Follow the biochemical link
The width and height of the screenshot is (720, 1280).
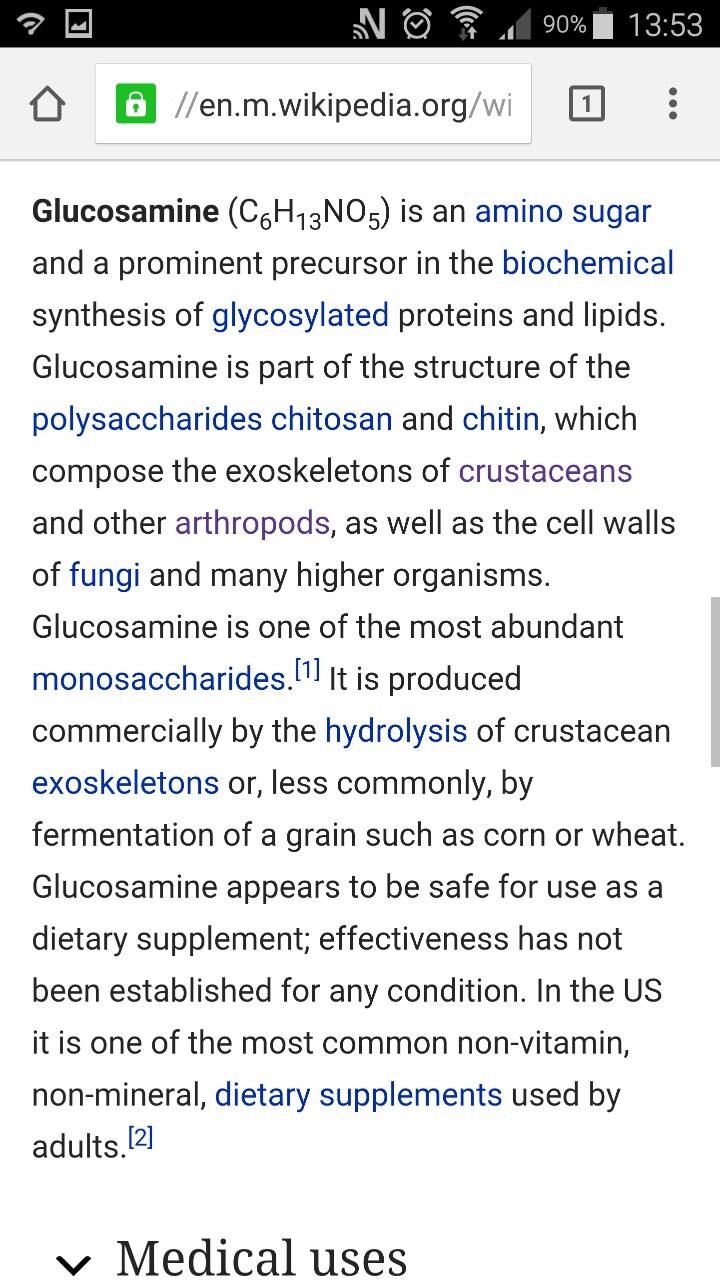click(x=587, y=264)
